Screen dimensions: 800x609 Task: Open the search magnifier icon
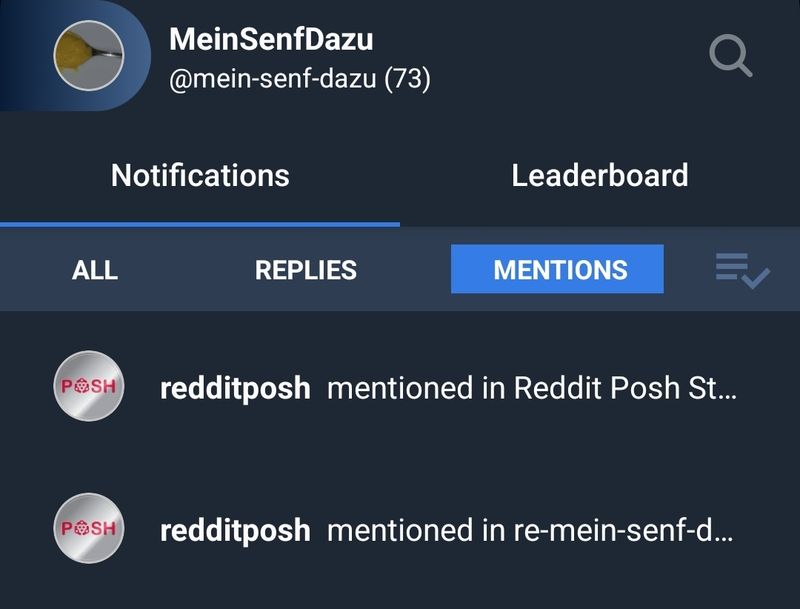731,56
